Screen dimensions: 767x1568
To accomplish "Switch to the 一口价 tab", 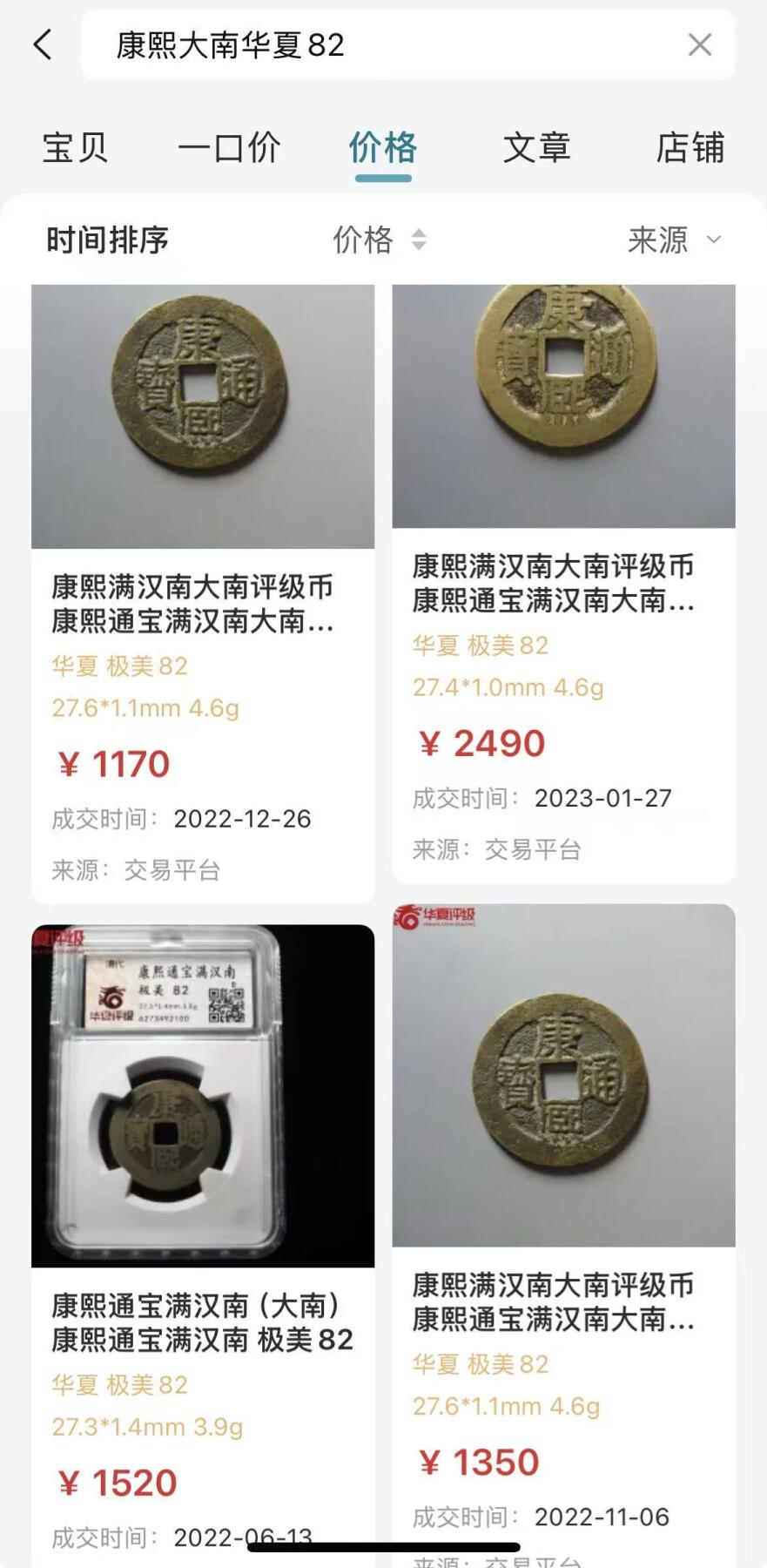I will point(230,147).
